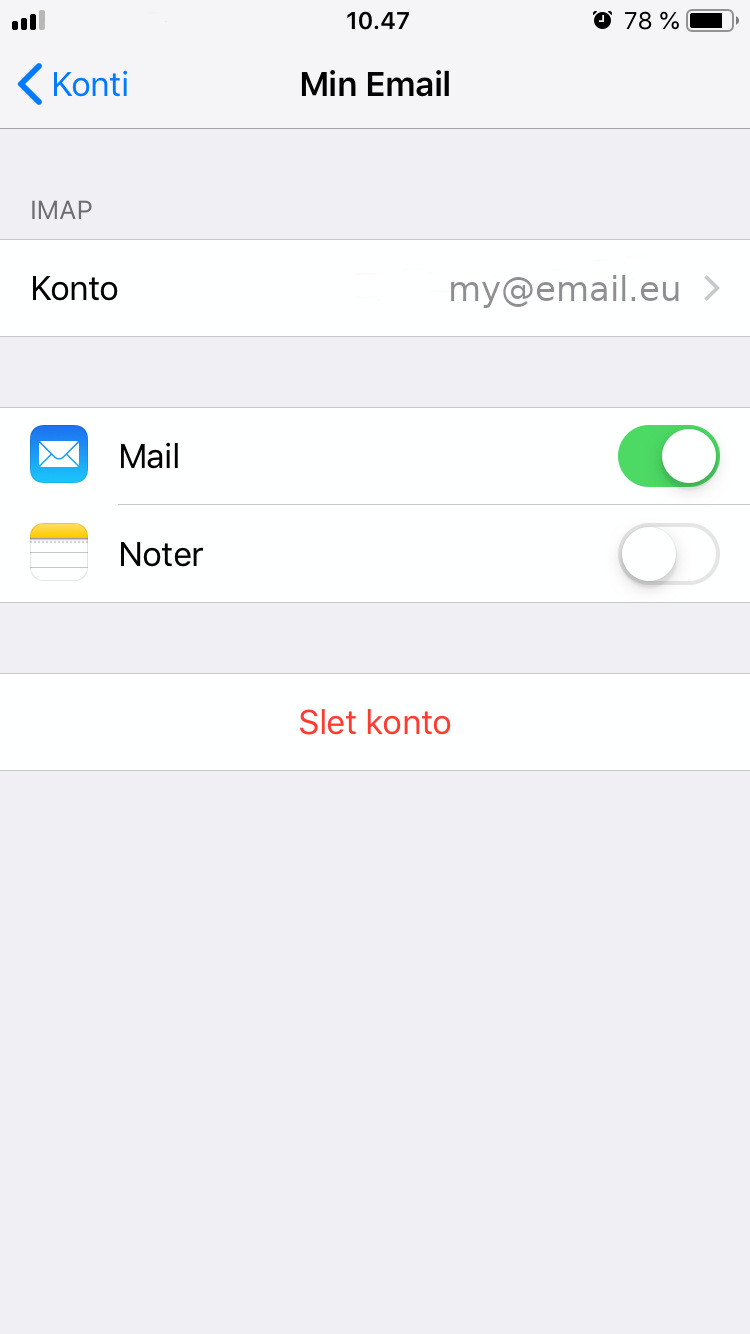
Task: Tap Slet konto to delete account
Action: pos(375,722)
